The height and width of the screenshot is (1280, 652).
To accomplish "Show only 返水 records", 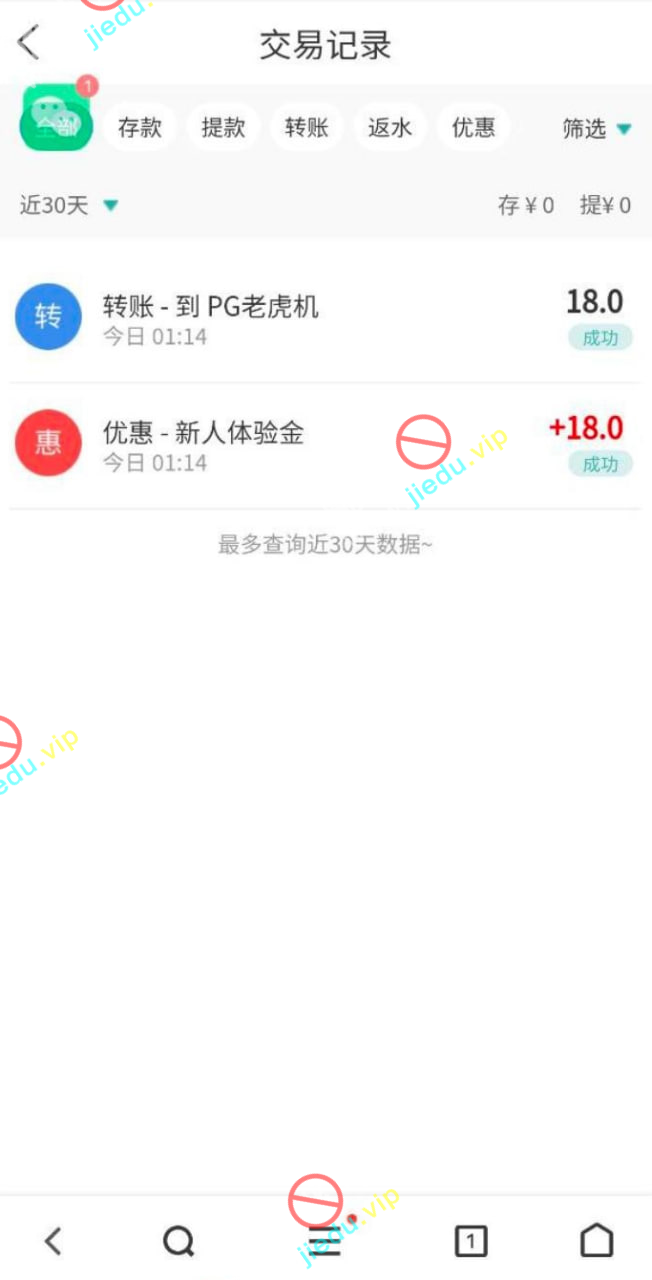I will (x=389, y=128).
